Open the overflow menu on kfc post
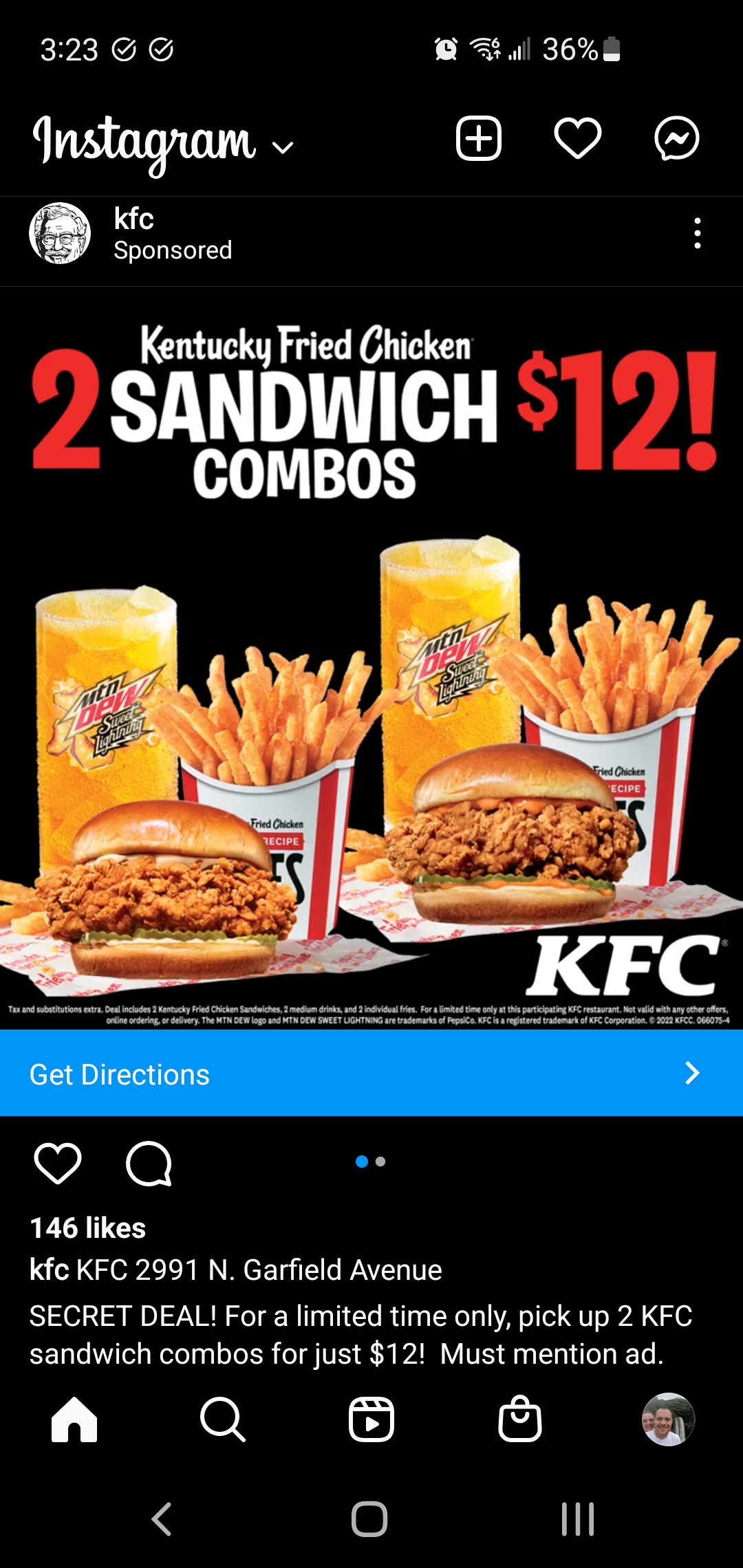Viewport: 743px width, 1568px height. coord(697,234)
